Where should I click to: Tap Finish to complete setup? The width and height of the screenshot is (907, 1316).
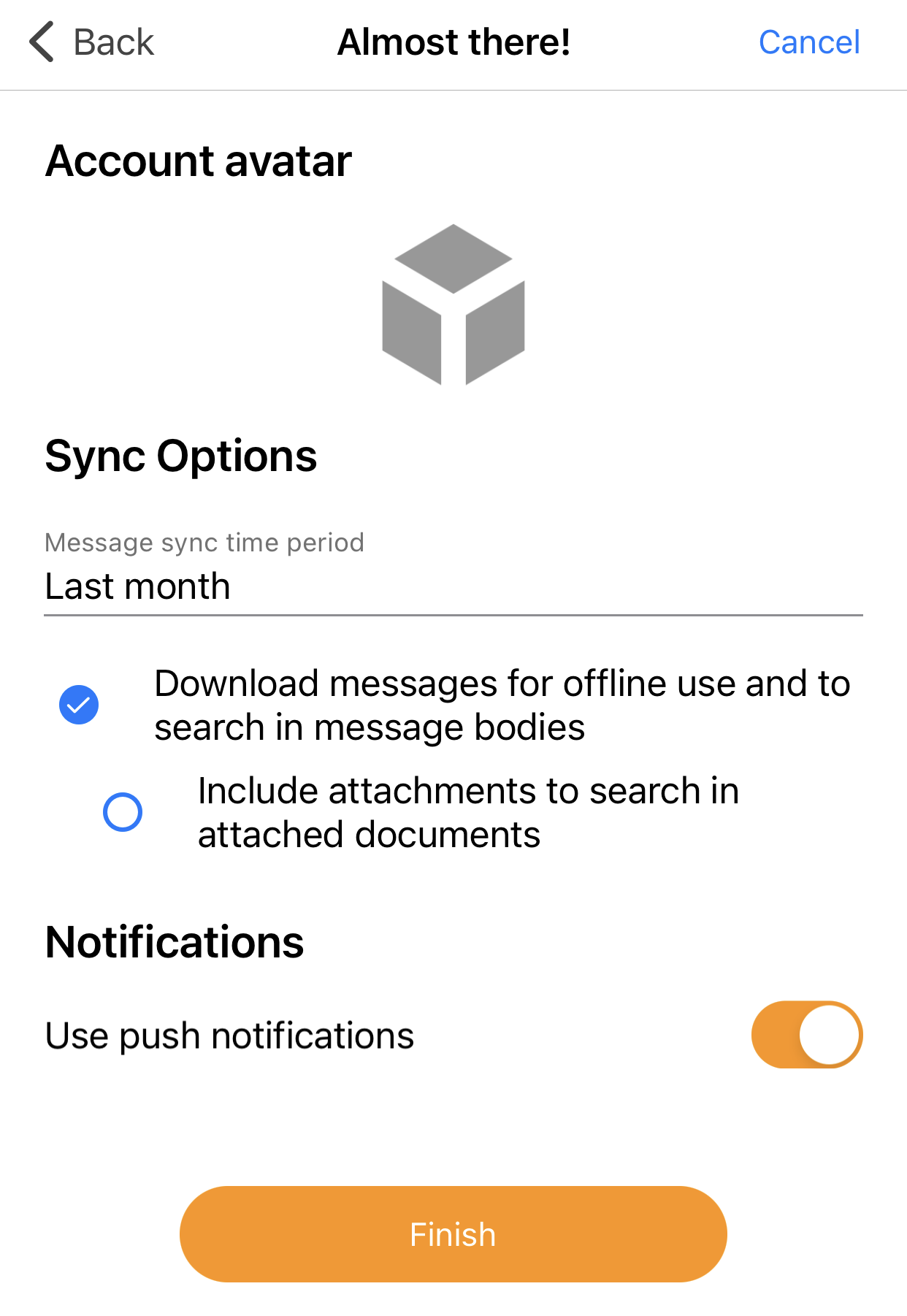pyautogui.click(x=453, y=1233)
